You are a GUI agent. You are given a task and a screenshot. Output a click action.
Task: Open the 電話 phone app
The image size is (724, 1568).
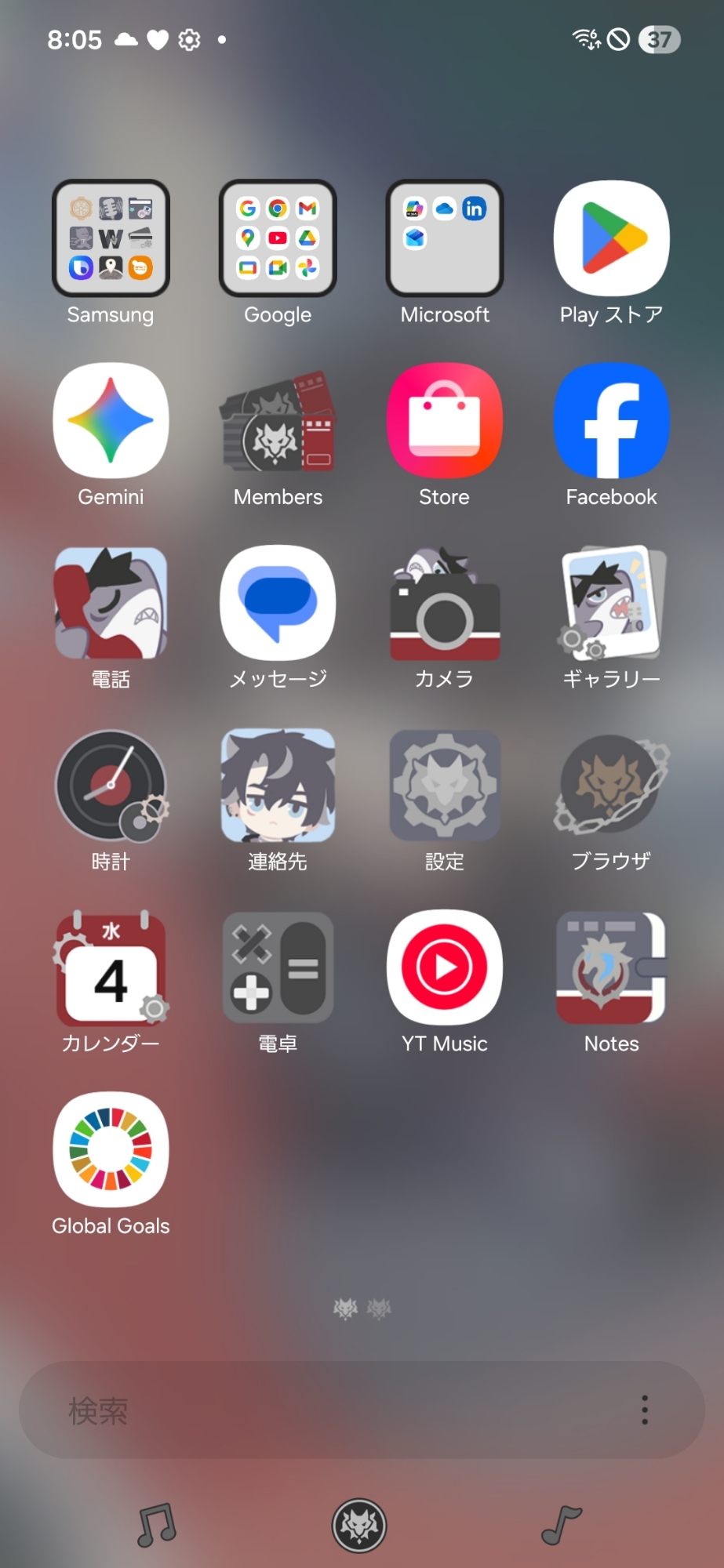click(111, 602)
